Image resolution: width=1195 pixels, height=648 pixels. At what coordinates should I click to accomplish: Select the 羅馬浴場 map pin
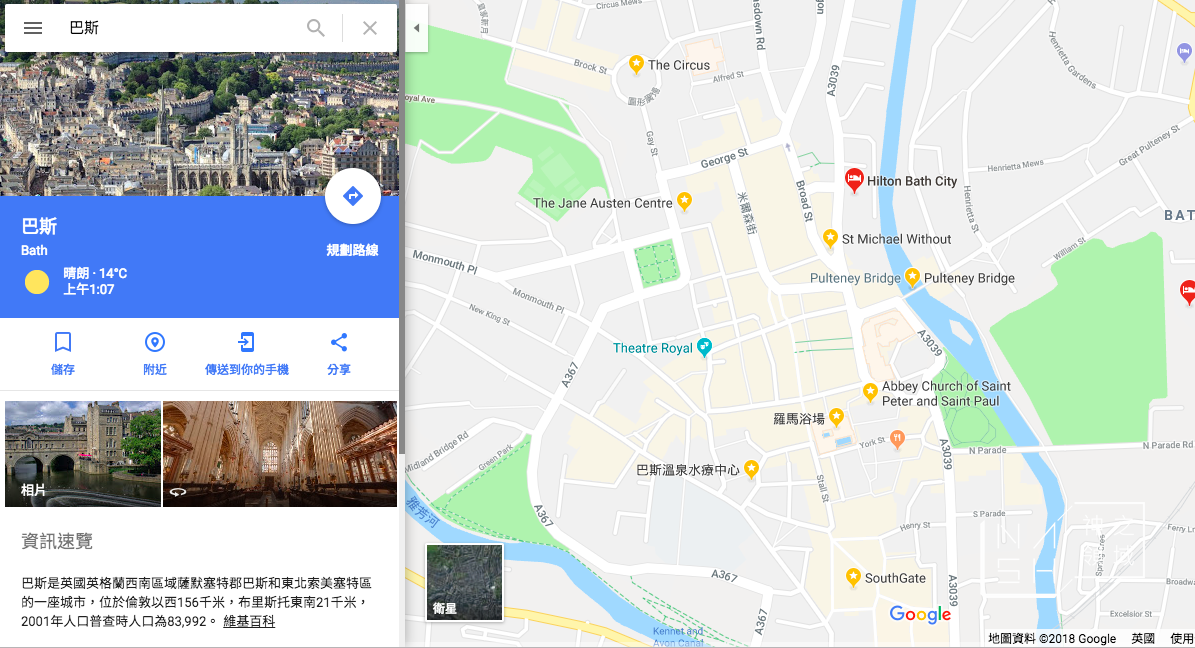(x=836, y=417)
